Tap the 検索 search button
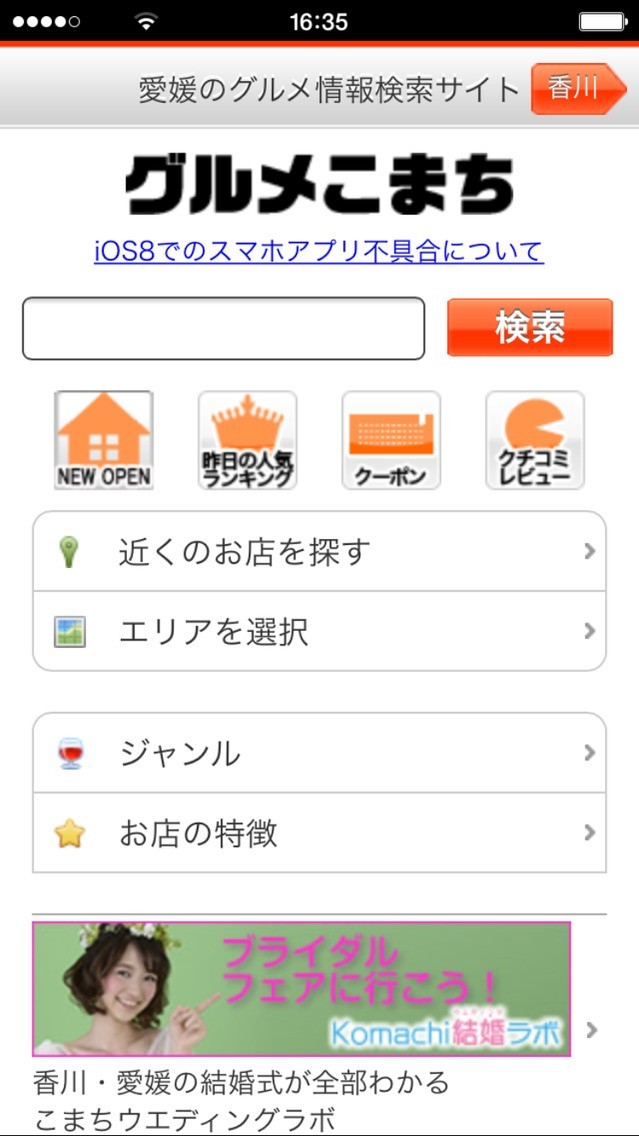This screenshot has height=1136, width=639. (529, 327)
